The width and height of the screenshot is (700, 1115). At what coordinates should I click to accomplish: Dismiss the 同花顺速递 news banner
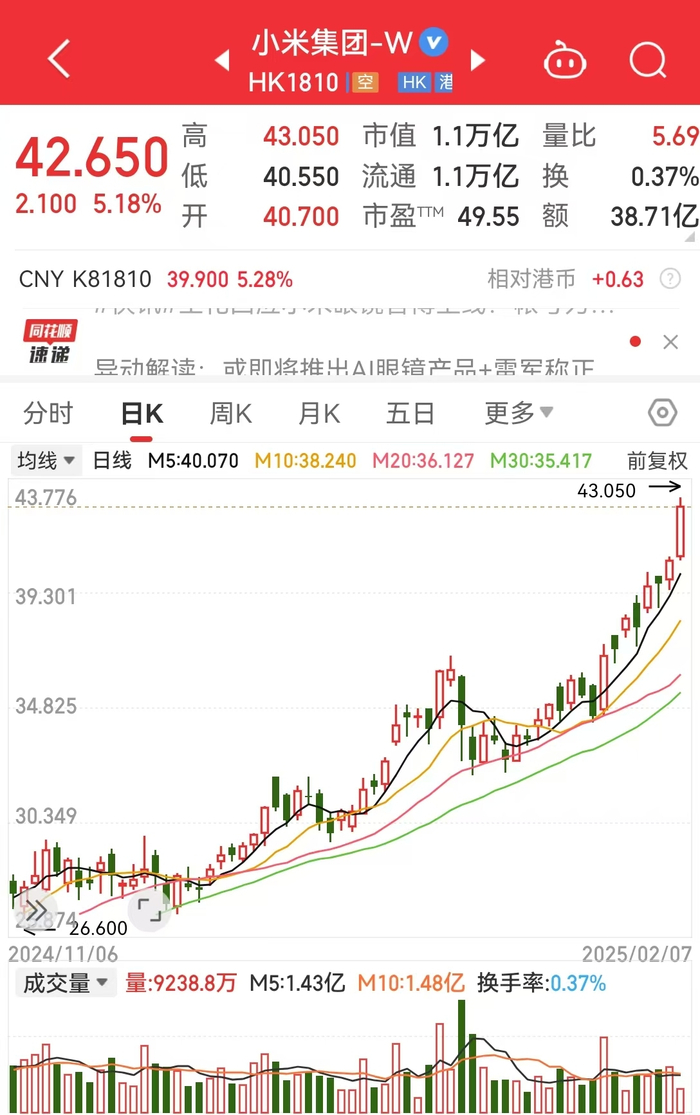coord(670,342)
